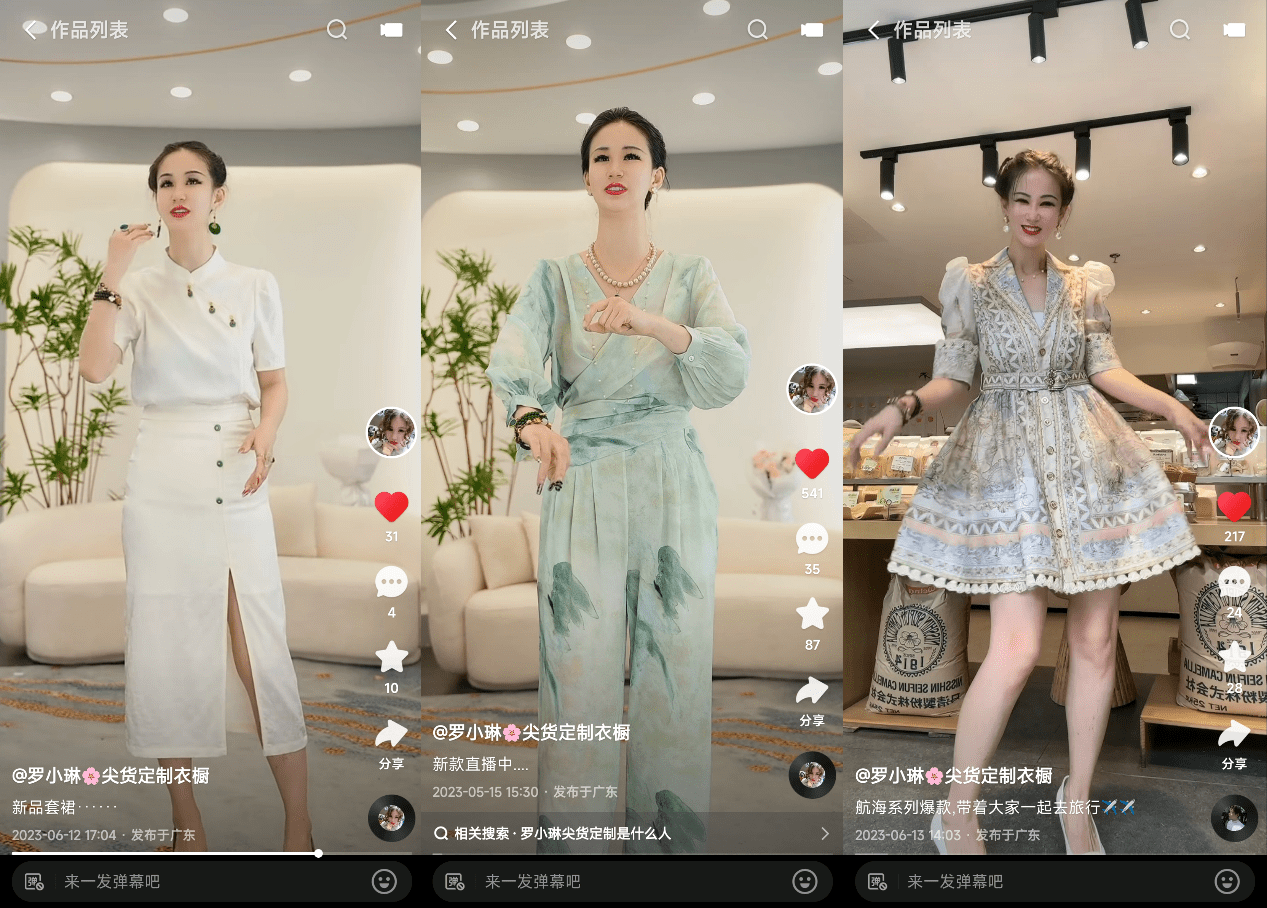Open comments on the 新款直播中 video
This screenshot has width=1267, height=908.
(x=812, y=539)
